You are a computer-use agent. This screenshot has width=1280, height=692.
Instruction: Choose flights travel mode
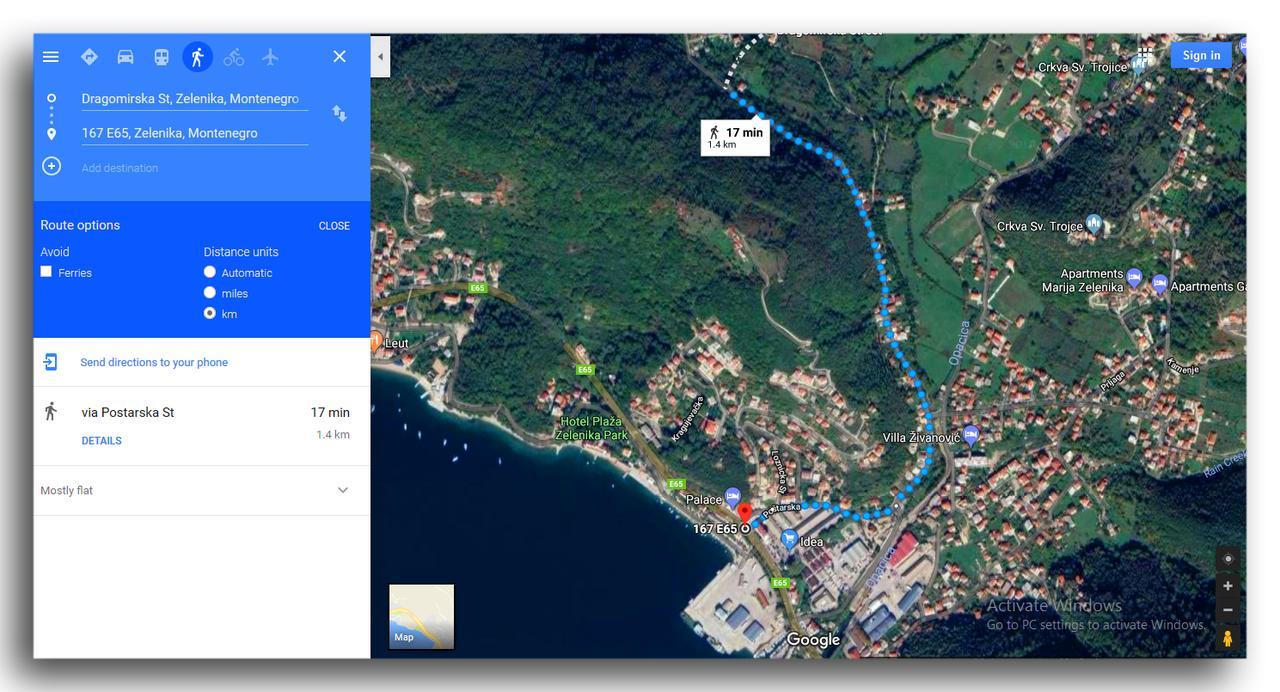pos(270,57)
